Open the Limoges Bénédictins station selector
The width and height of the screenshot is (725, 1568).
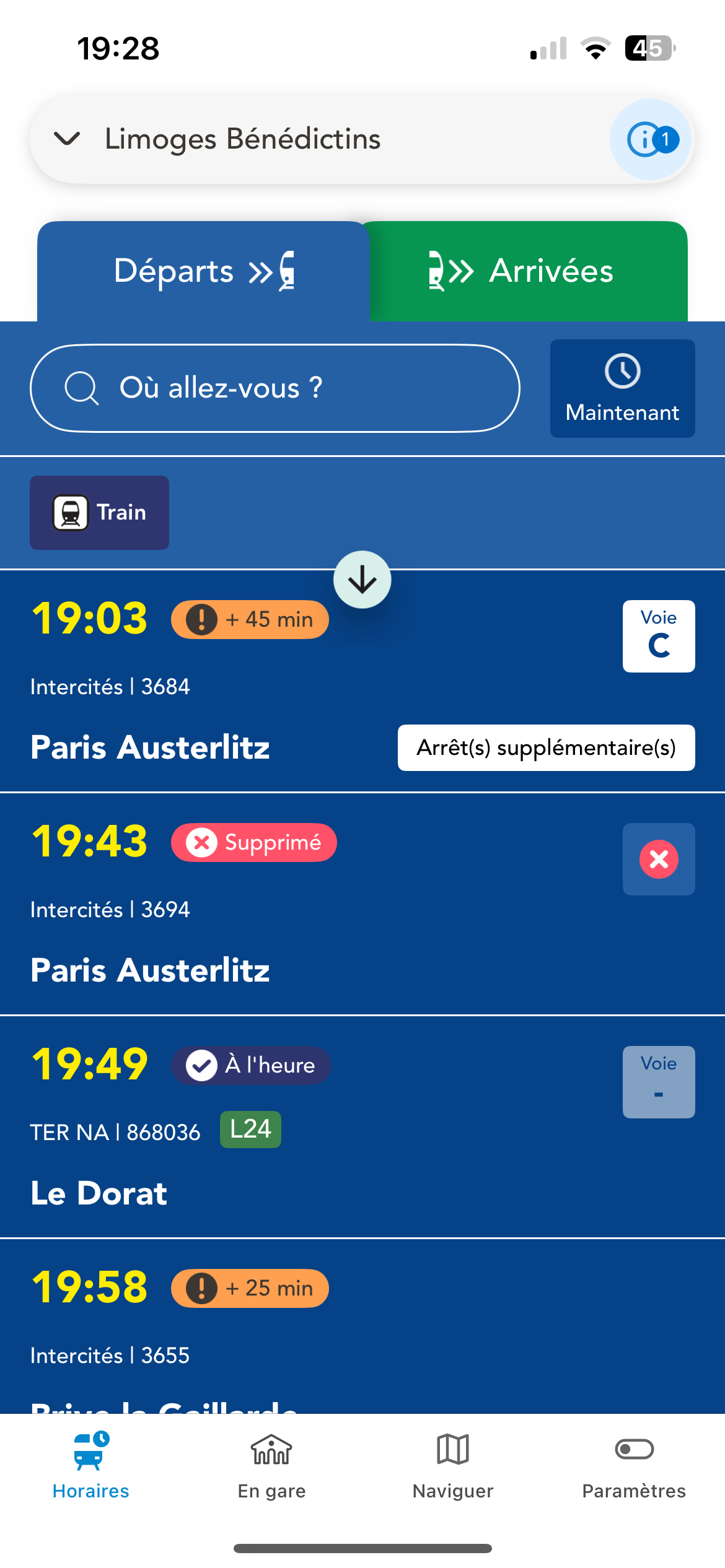coord(319,139)
